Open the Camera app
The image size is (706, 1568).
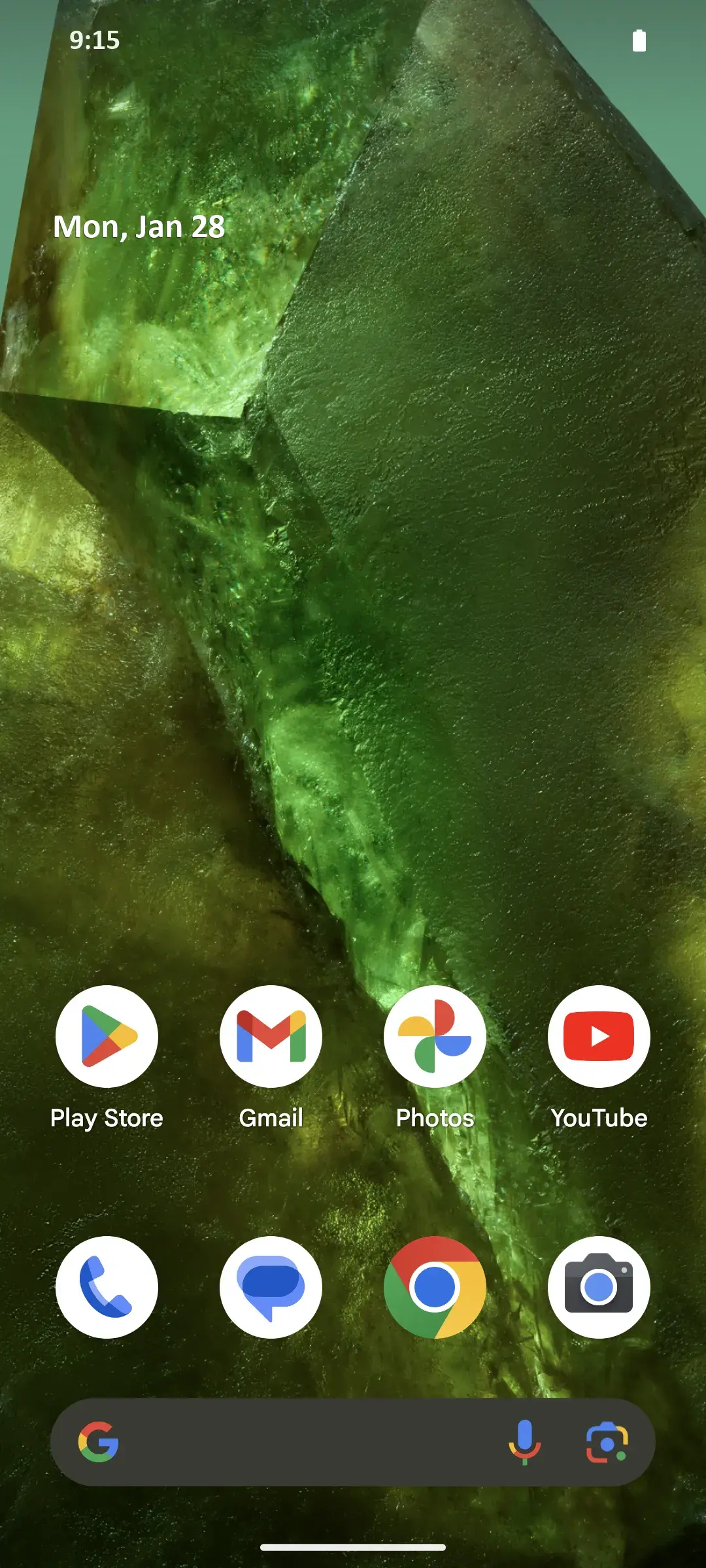point(599,1286)
